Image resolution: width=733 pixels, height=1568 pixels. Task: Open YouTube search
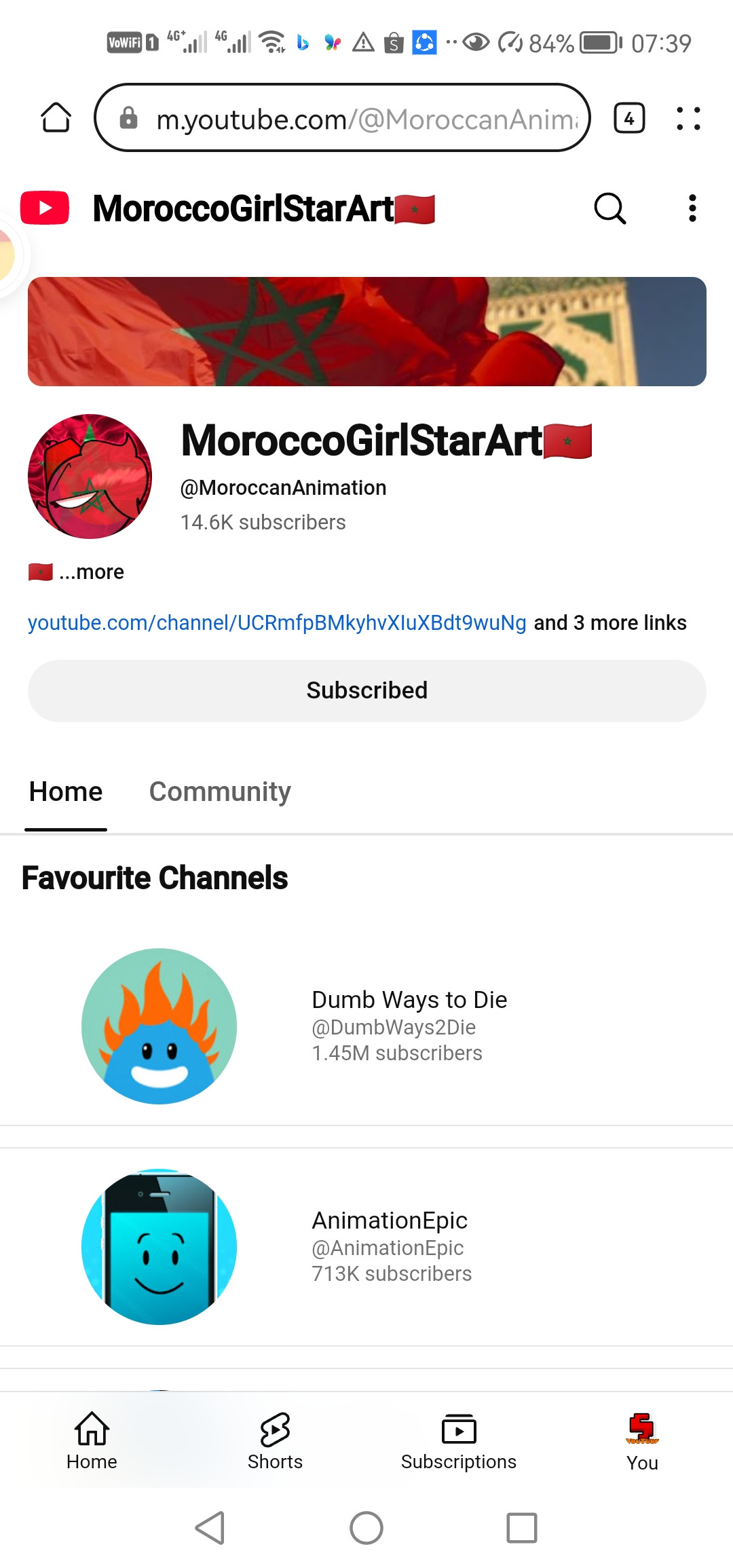609,208
